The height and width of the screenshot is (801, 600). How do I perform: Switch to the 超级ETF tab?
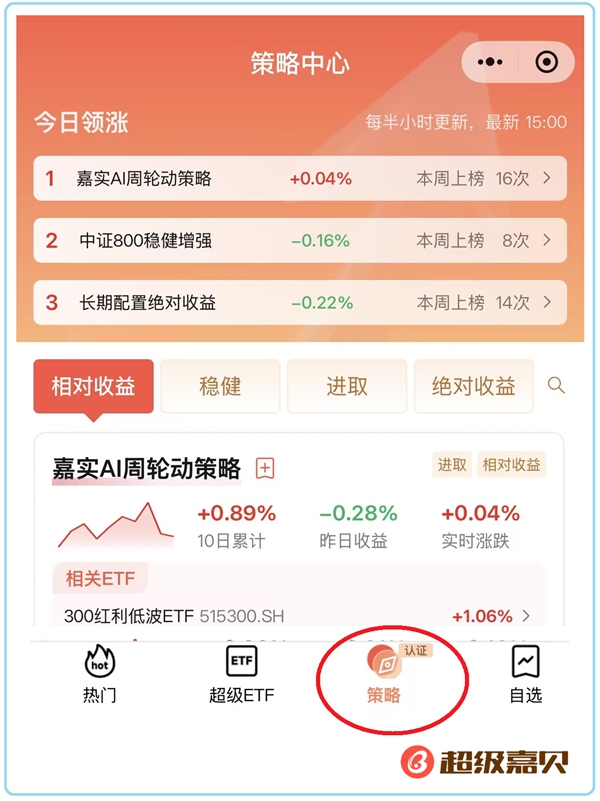(242, 675)
